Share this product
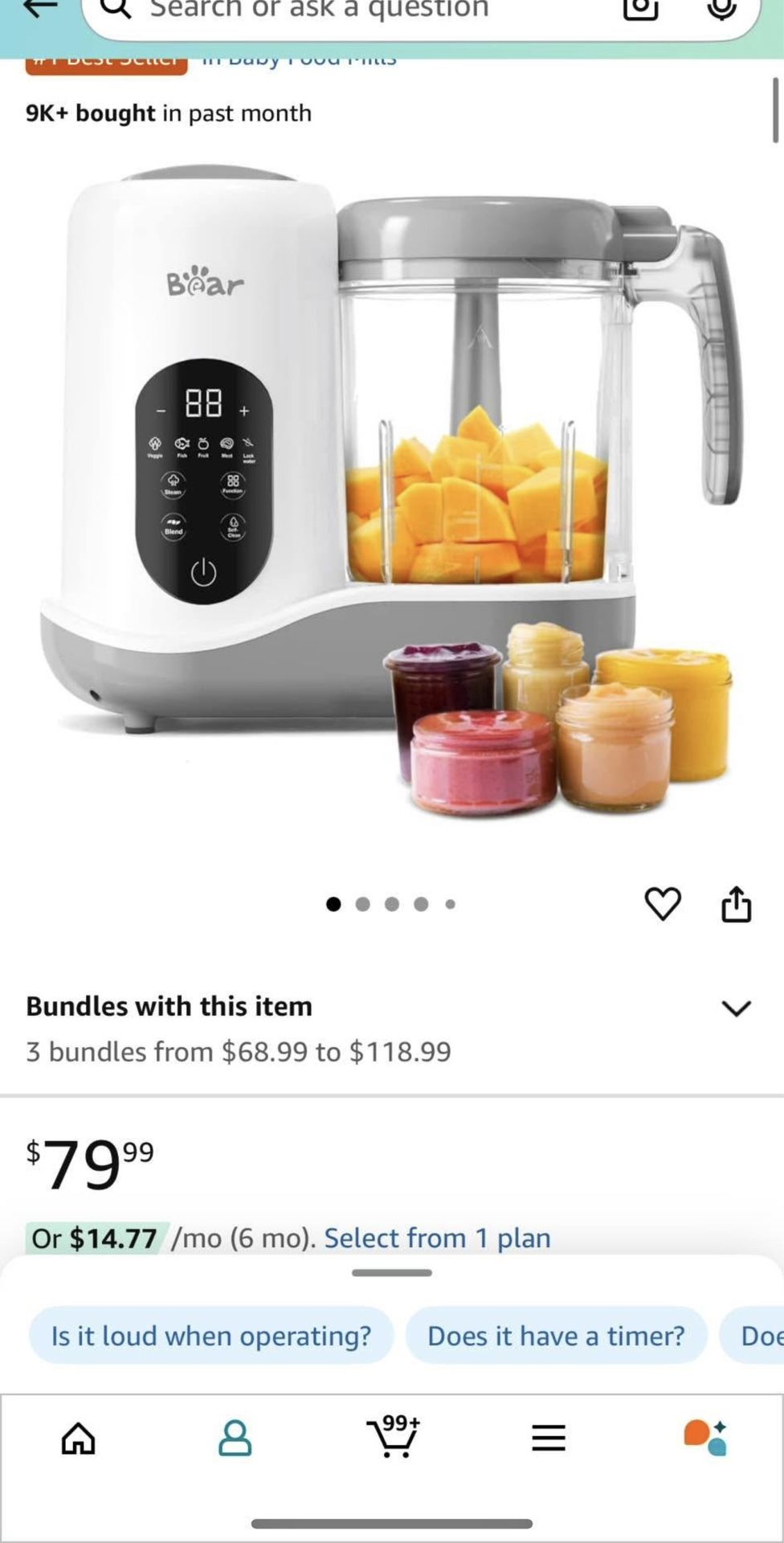The image size is (784, 1543). point(736,904)
